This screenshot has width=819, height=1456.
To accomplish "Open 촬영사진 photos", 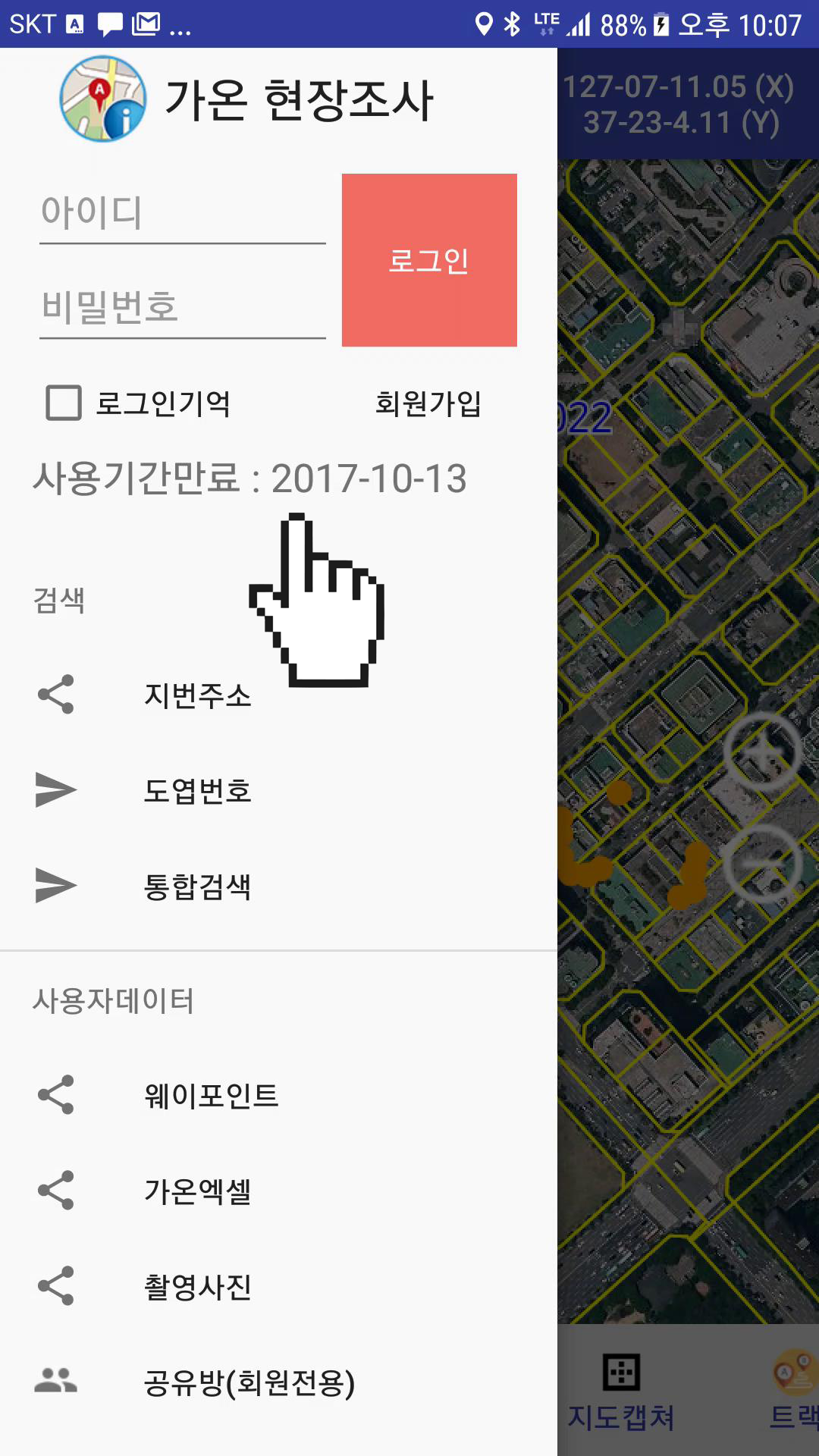I will click(278, 1286).
